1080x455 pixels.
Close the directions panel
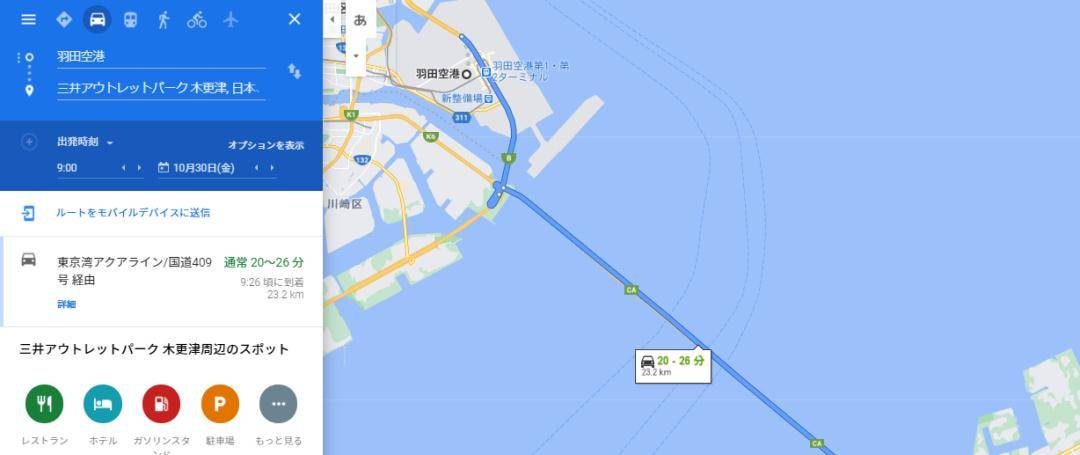[294, 19]
